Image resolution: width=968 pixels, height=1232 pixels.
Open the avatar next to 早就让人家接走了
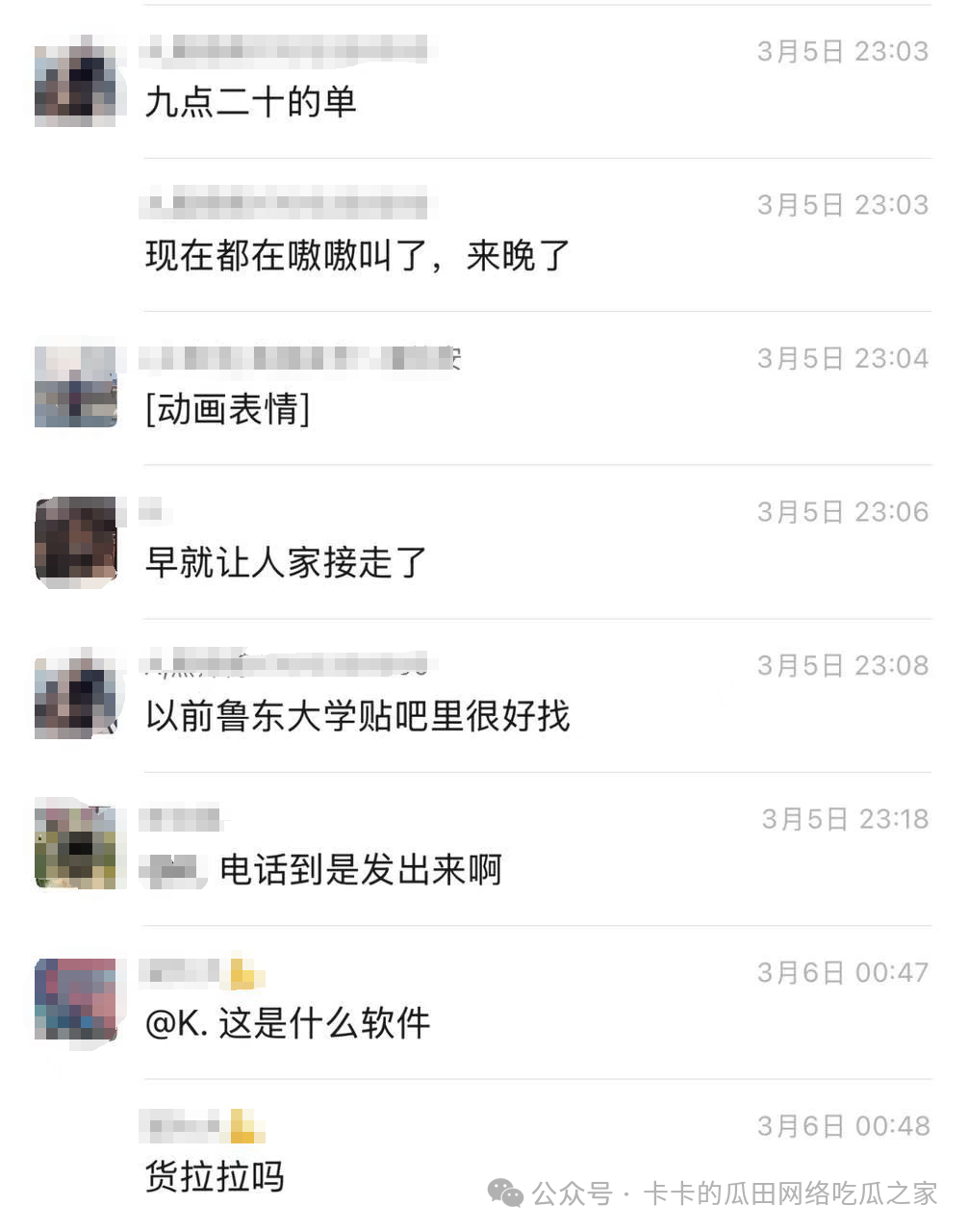pos(75,541)
